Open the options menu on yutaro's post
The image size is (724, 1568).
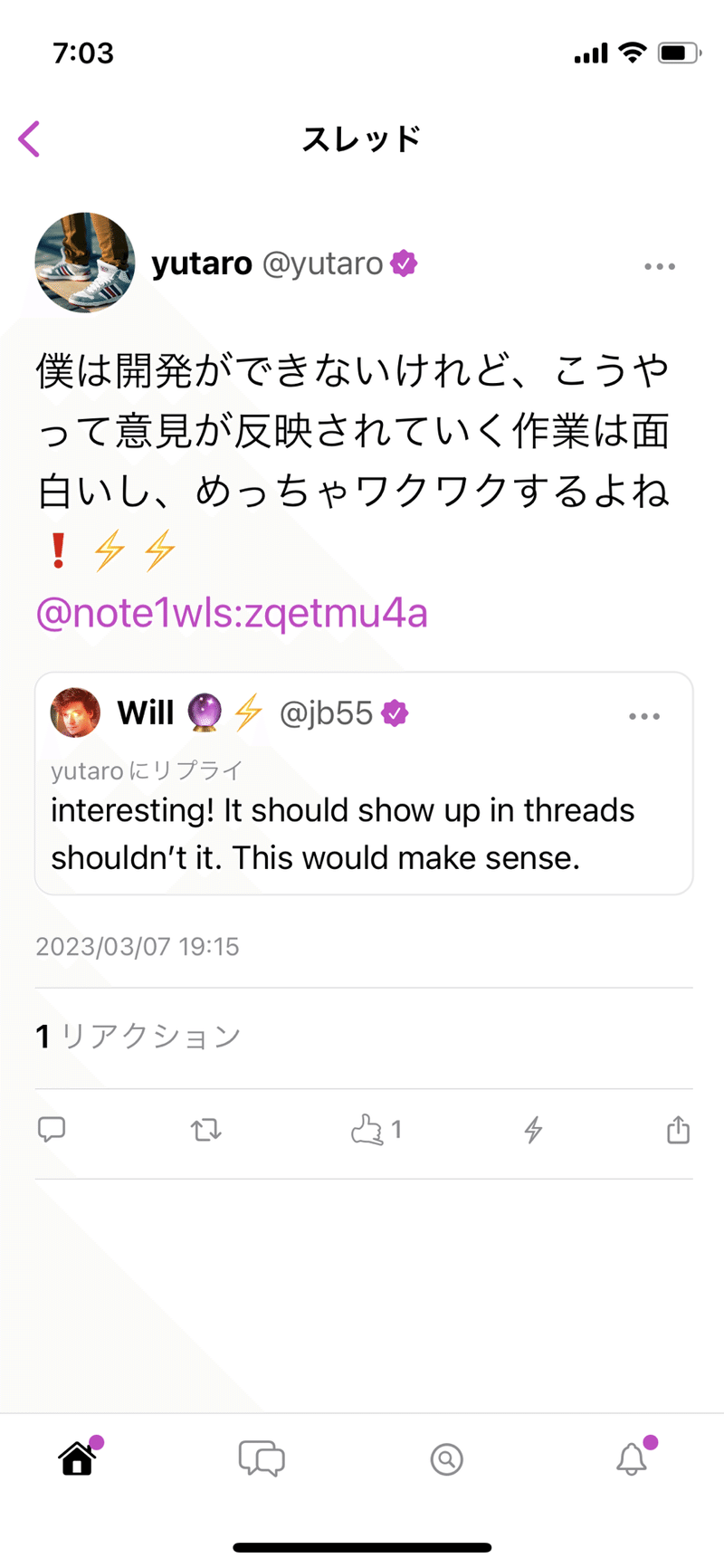tap(660, 265)
